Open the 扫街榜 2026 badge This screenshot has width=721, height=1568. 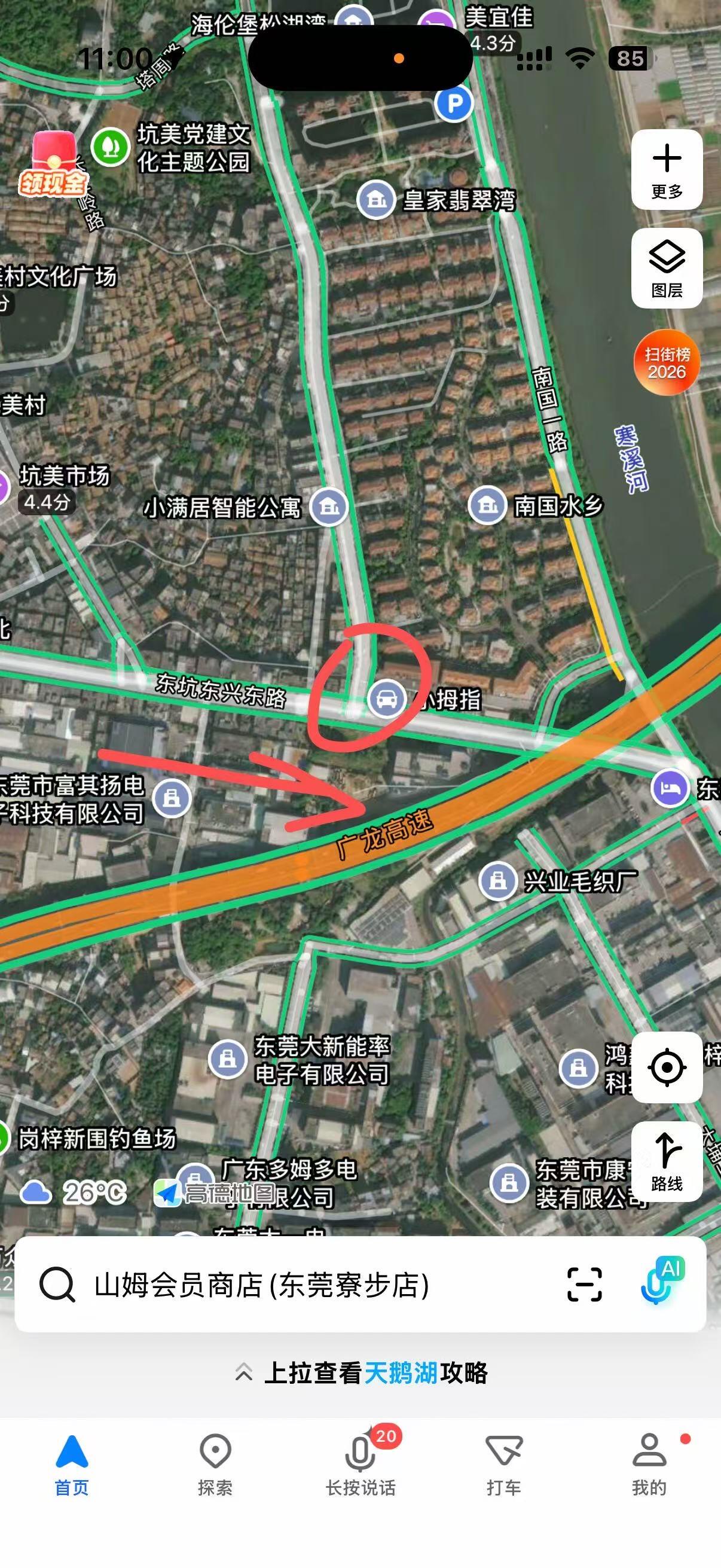pos(666,363)
